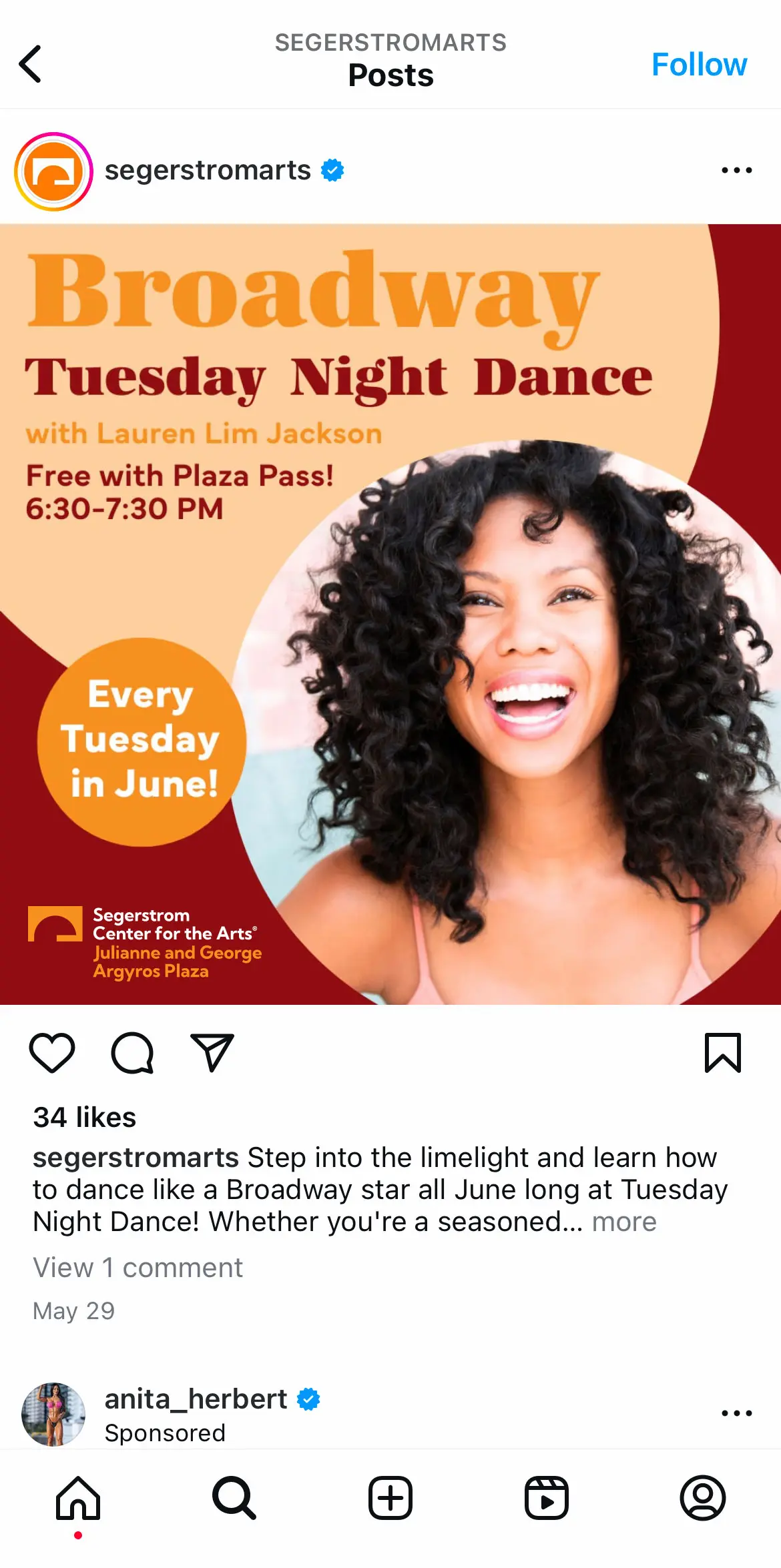This screenshot has width=781, height=1568.
Task: Open options menu for anita_herbert sponsored post
Action: (736, 1413)
